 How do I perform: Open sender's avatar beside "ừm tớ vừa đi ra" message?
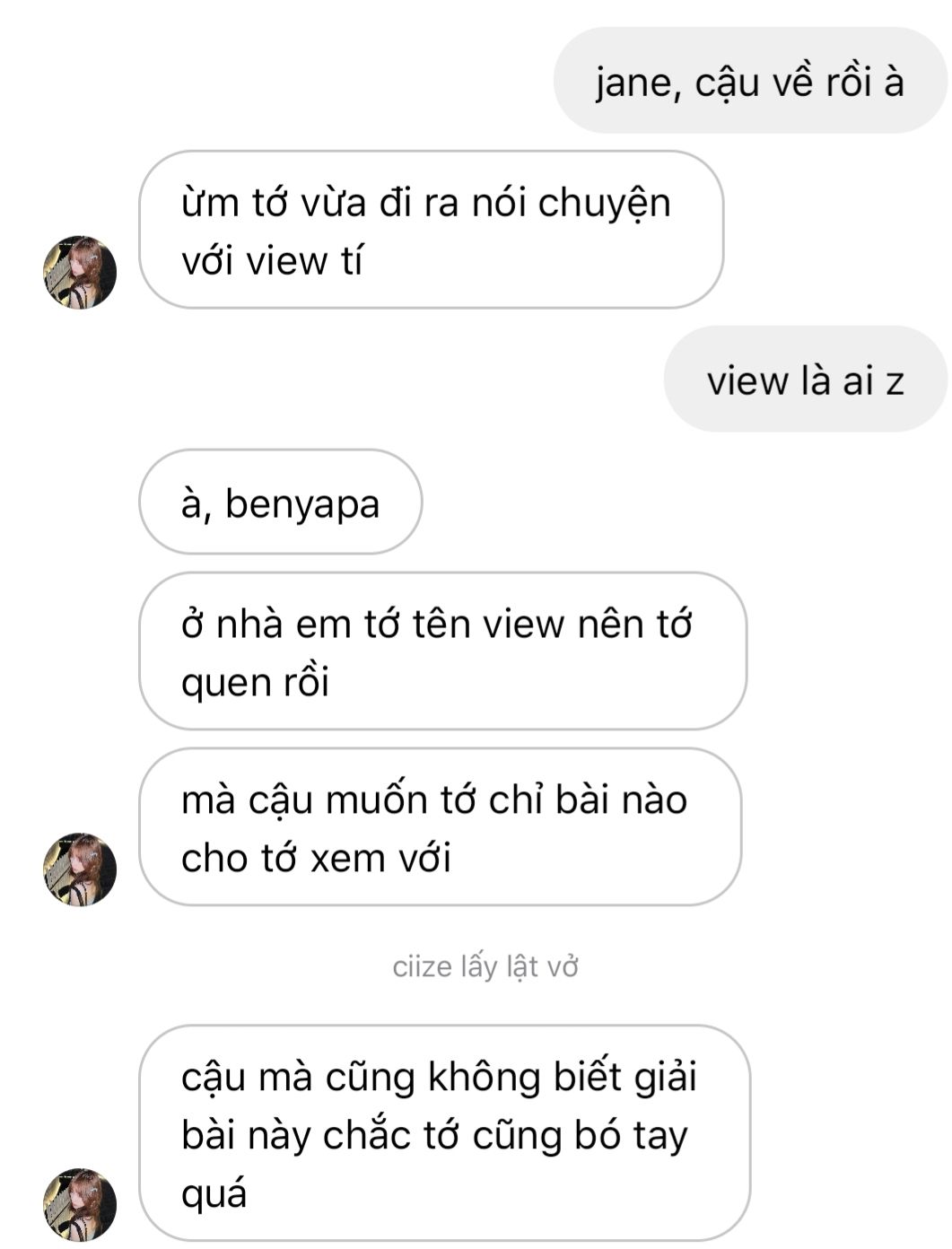80,273
